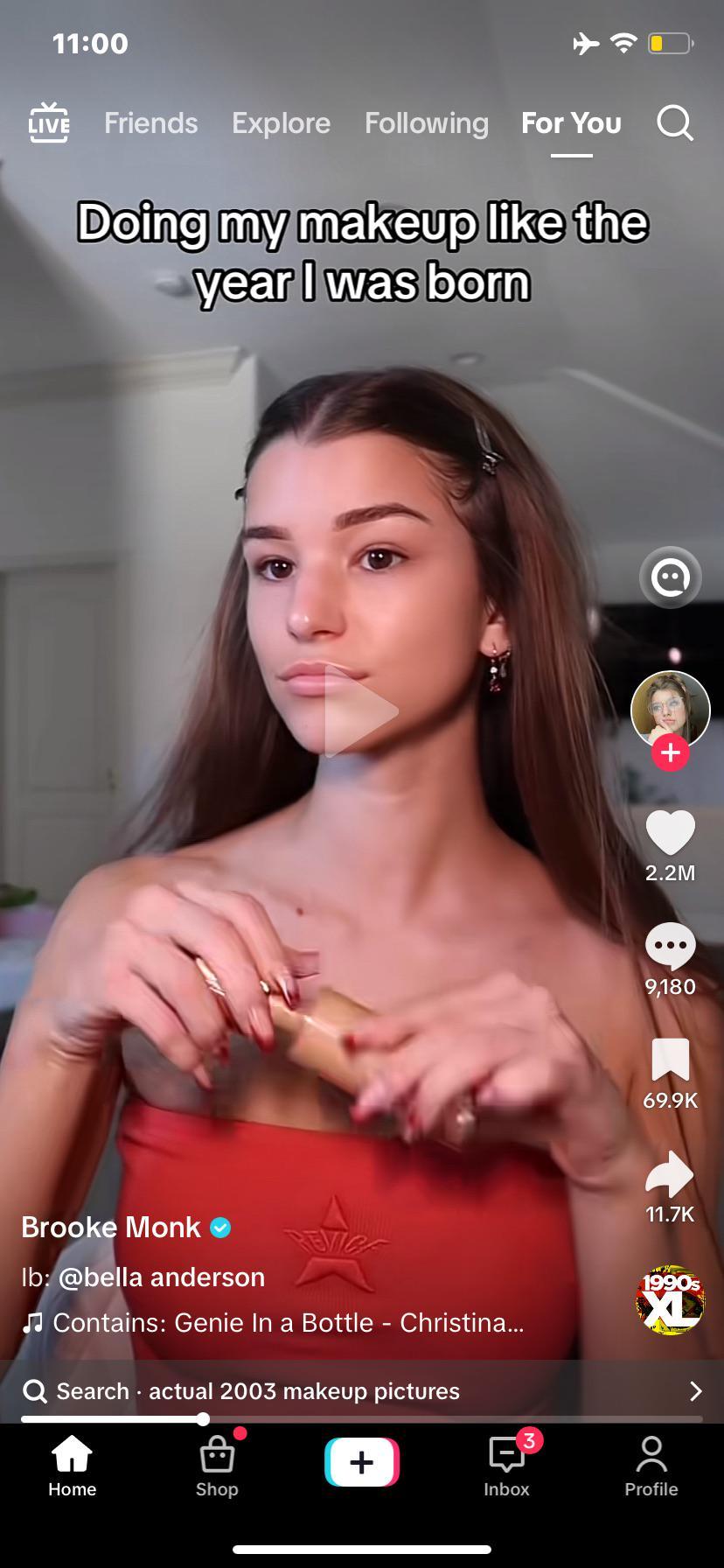
Task: Like this video
Action: [x=671, y=831]
